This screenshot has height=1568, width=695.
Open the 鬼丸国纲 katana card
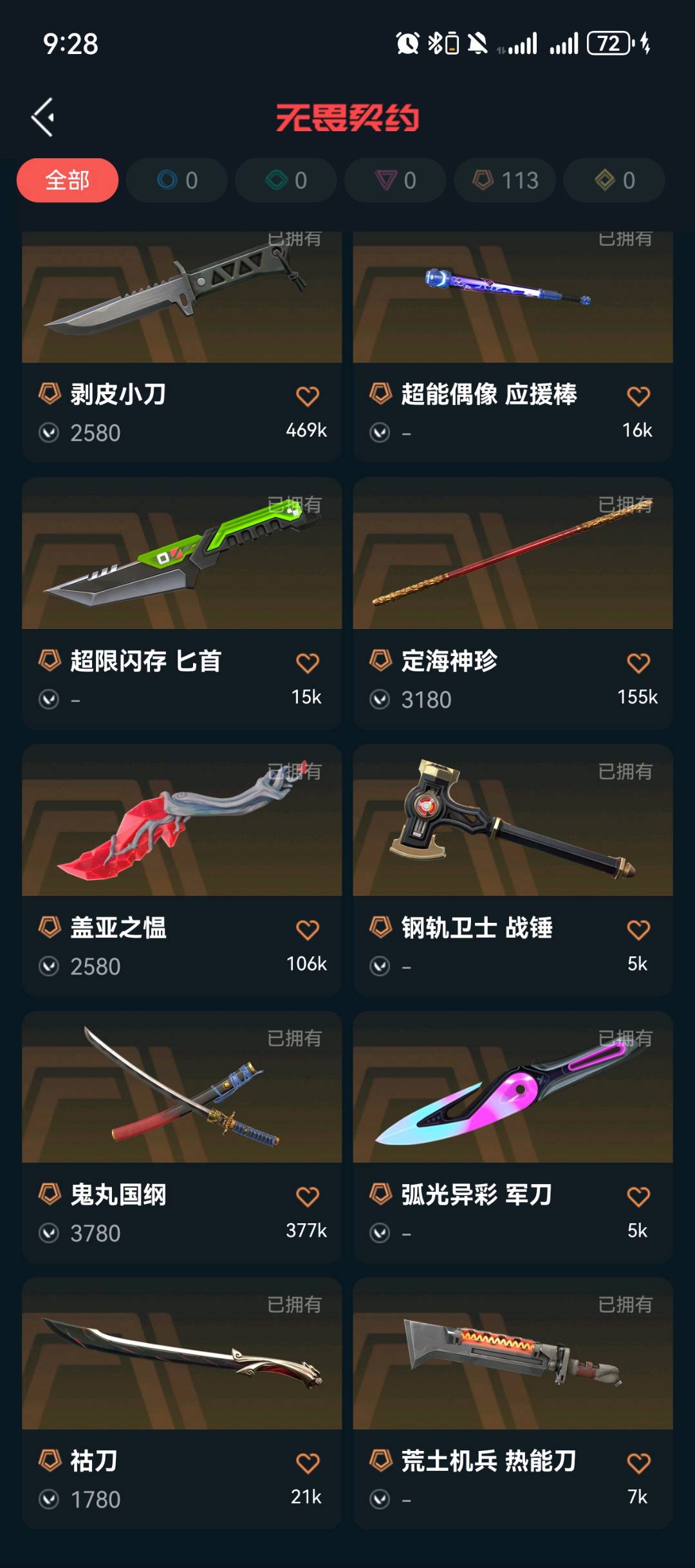pyautogui.click(x=181, y=1088)
